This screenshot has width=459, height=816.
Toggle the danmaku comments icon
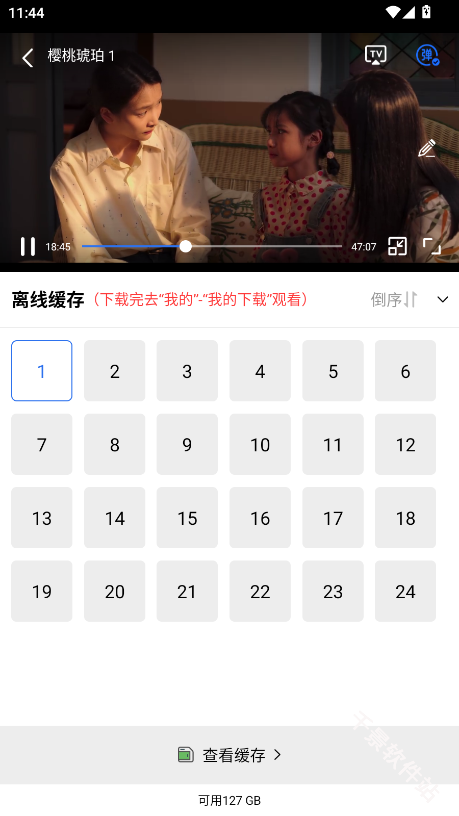(427, 55)
